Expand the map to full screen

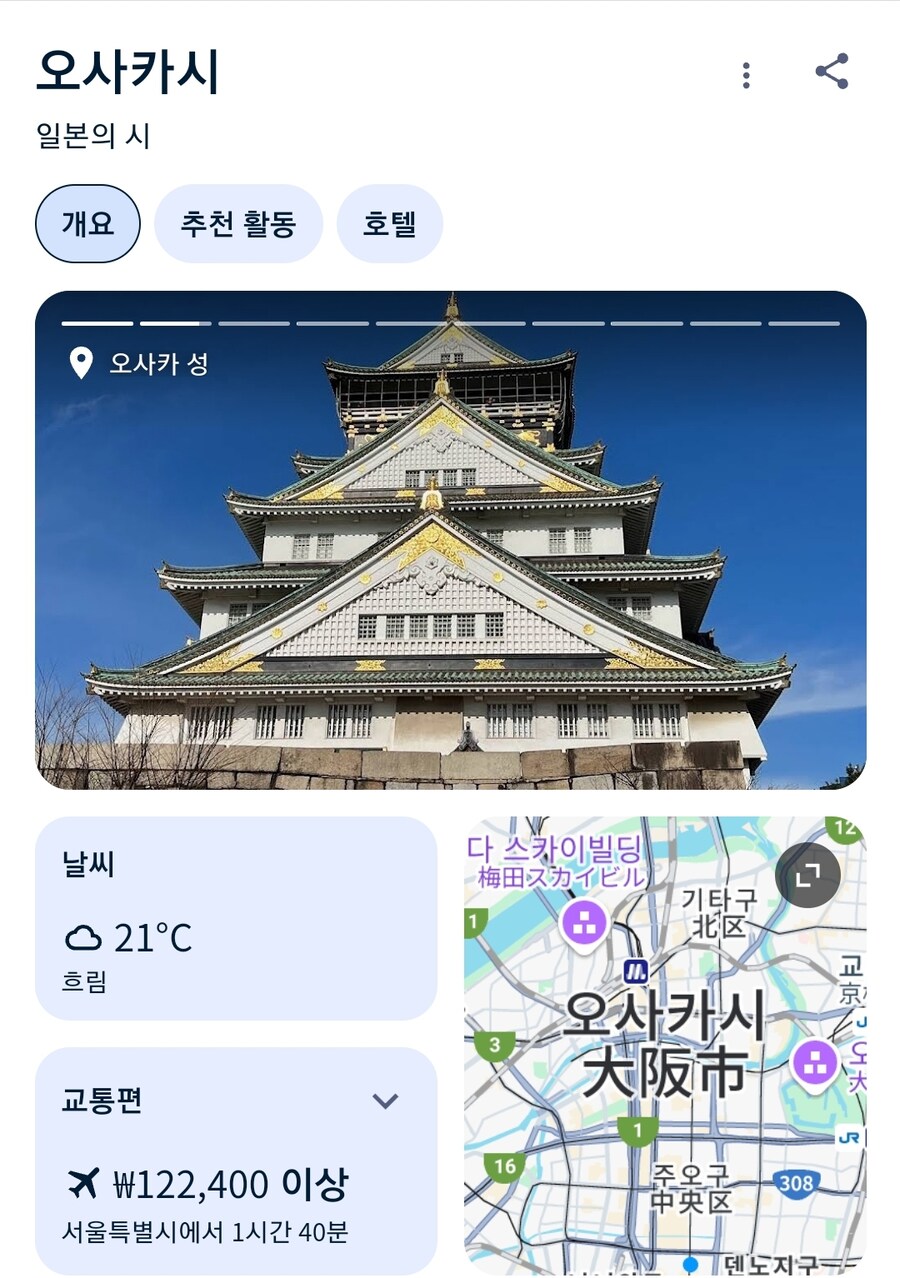tap(807, 875)
